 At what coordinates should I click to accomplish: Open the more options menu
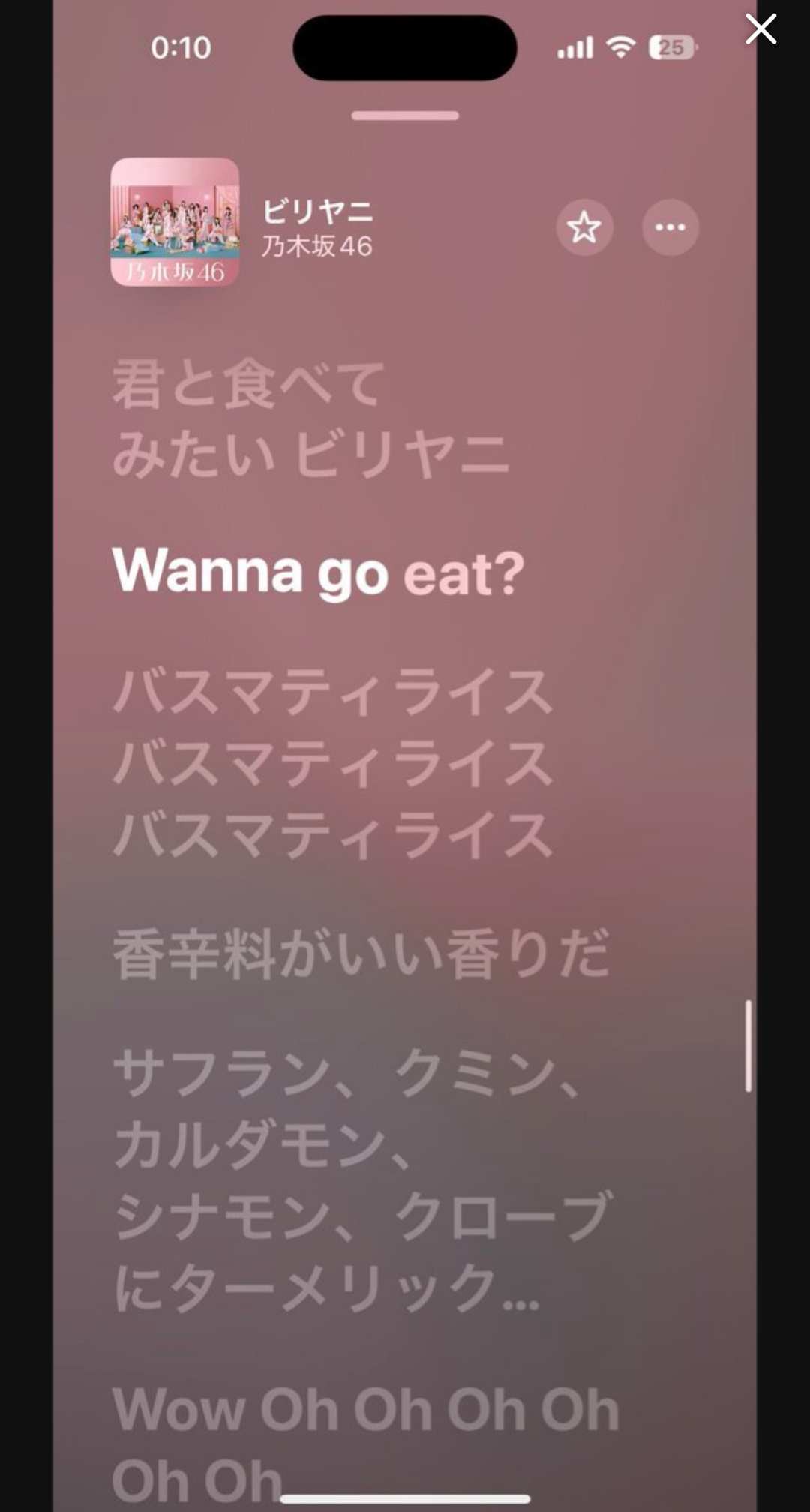pos(670,227)
